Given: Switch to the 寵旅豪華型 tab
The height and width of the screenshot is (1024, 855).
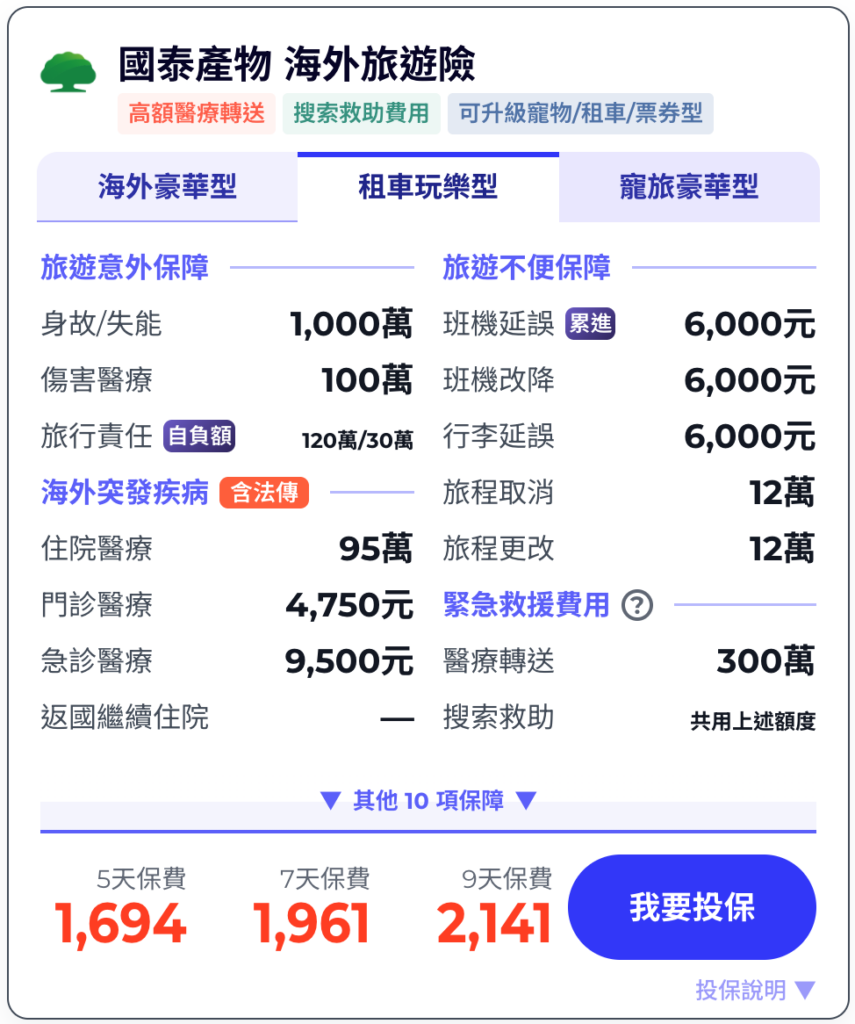Looking at the screenshot, I should point(689,187).
